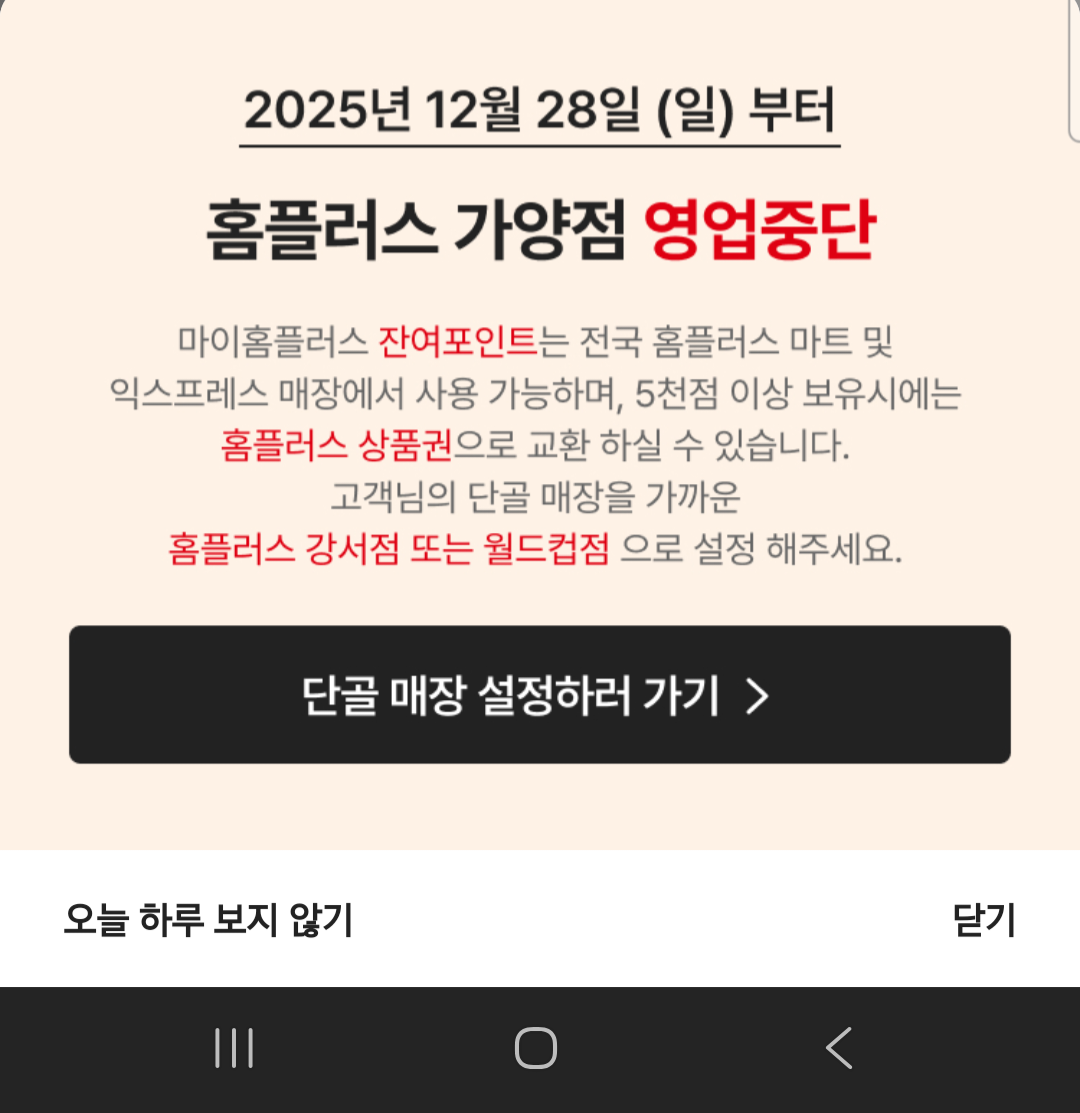Open recent apps from the navigation bar
Viewport: 1080px width, 1113px height.
[234, 1048]
